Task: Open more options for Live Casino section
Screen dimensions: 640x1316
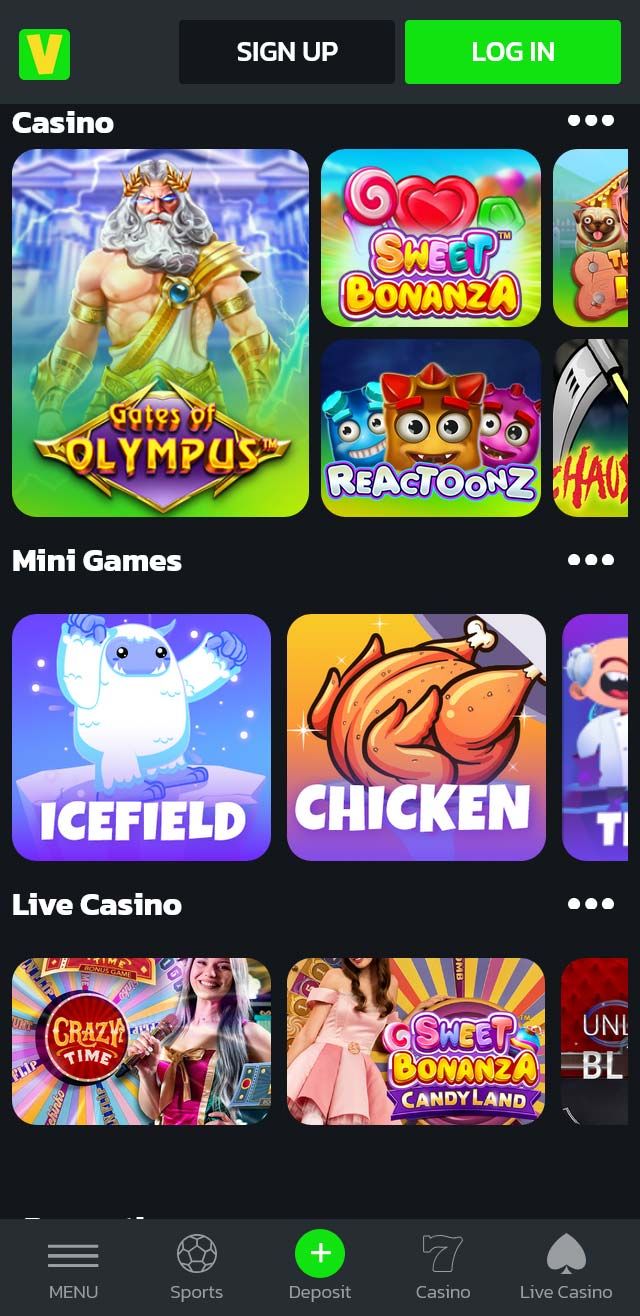Action: 590,903
